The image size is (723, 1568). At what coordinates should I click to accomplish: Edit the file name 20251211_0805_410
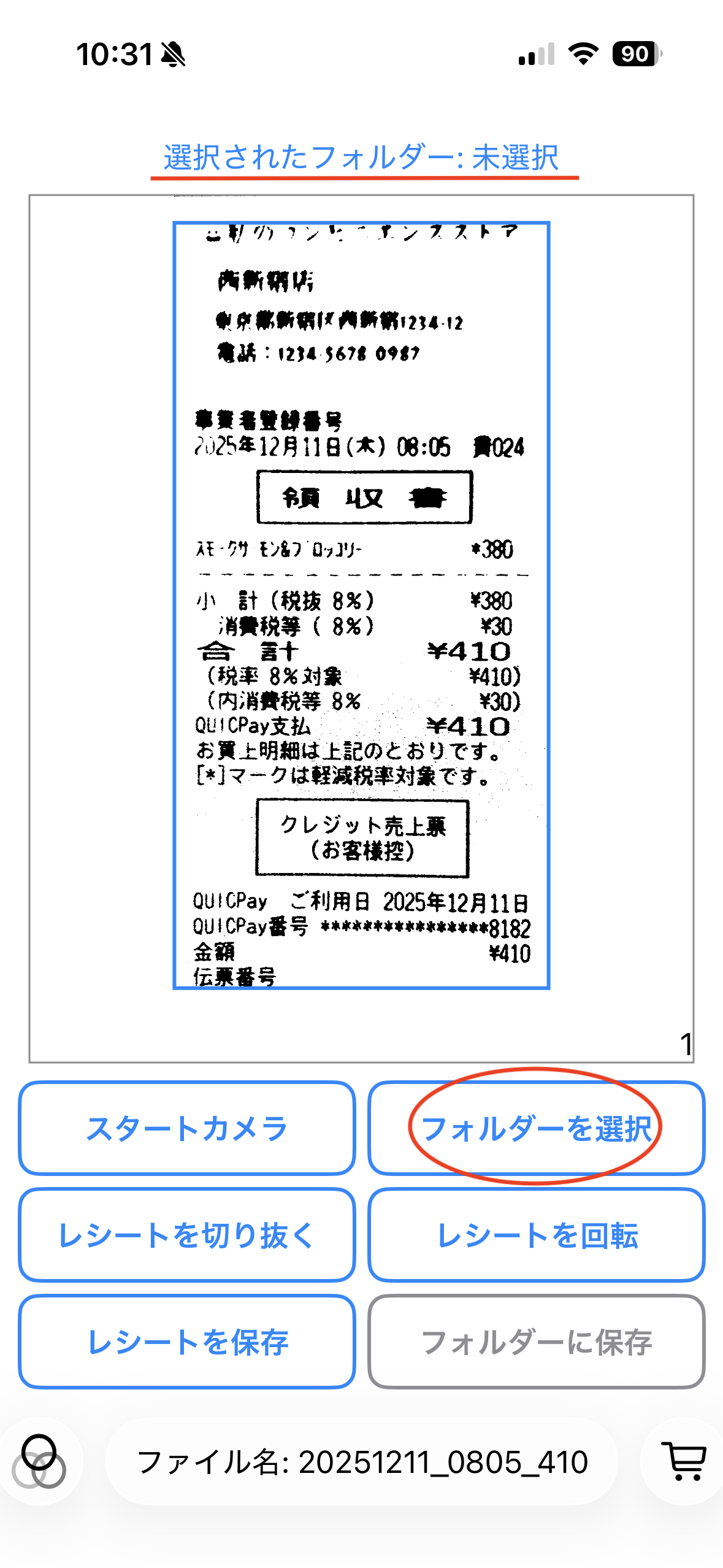(362, 1461)
